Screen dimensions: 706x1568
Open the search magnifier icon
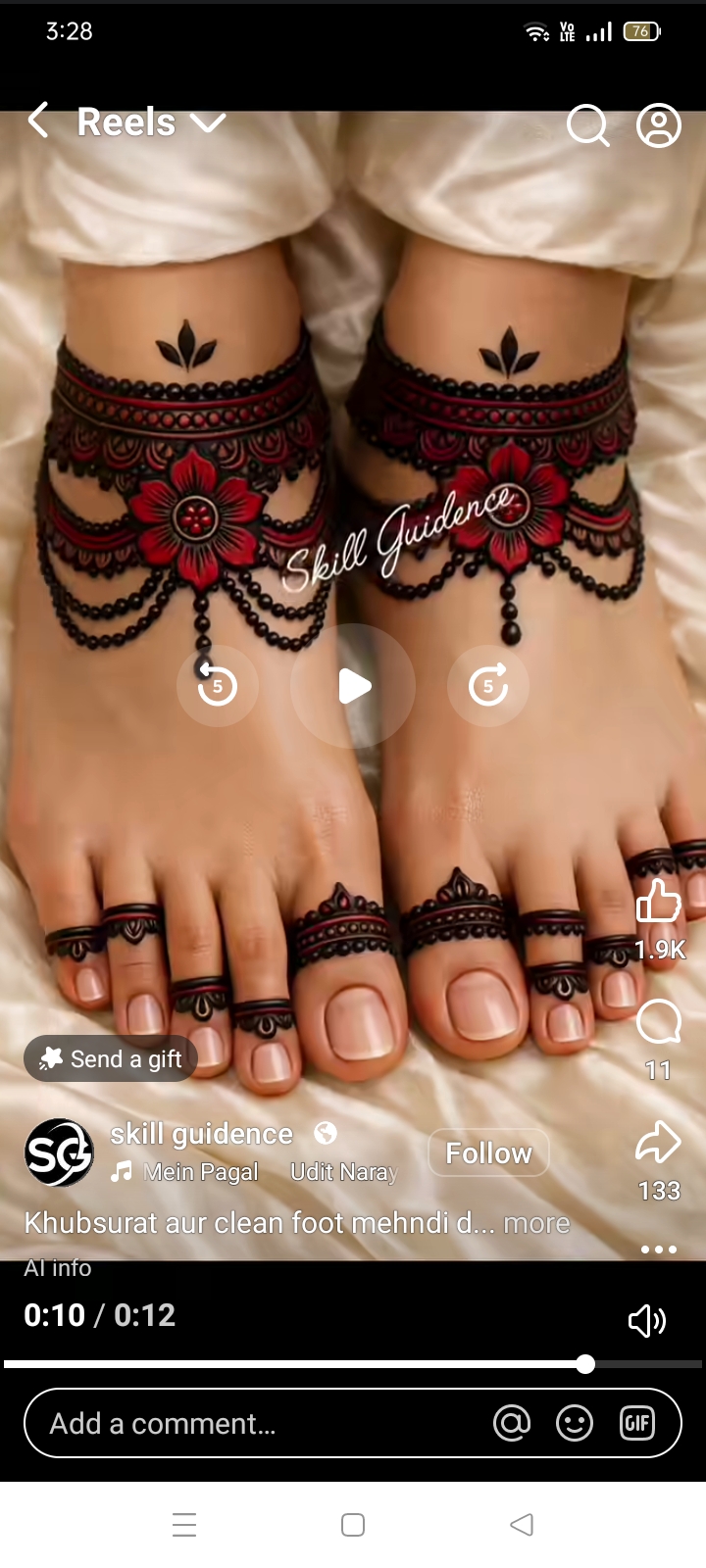[587, 124]
